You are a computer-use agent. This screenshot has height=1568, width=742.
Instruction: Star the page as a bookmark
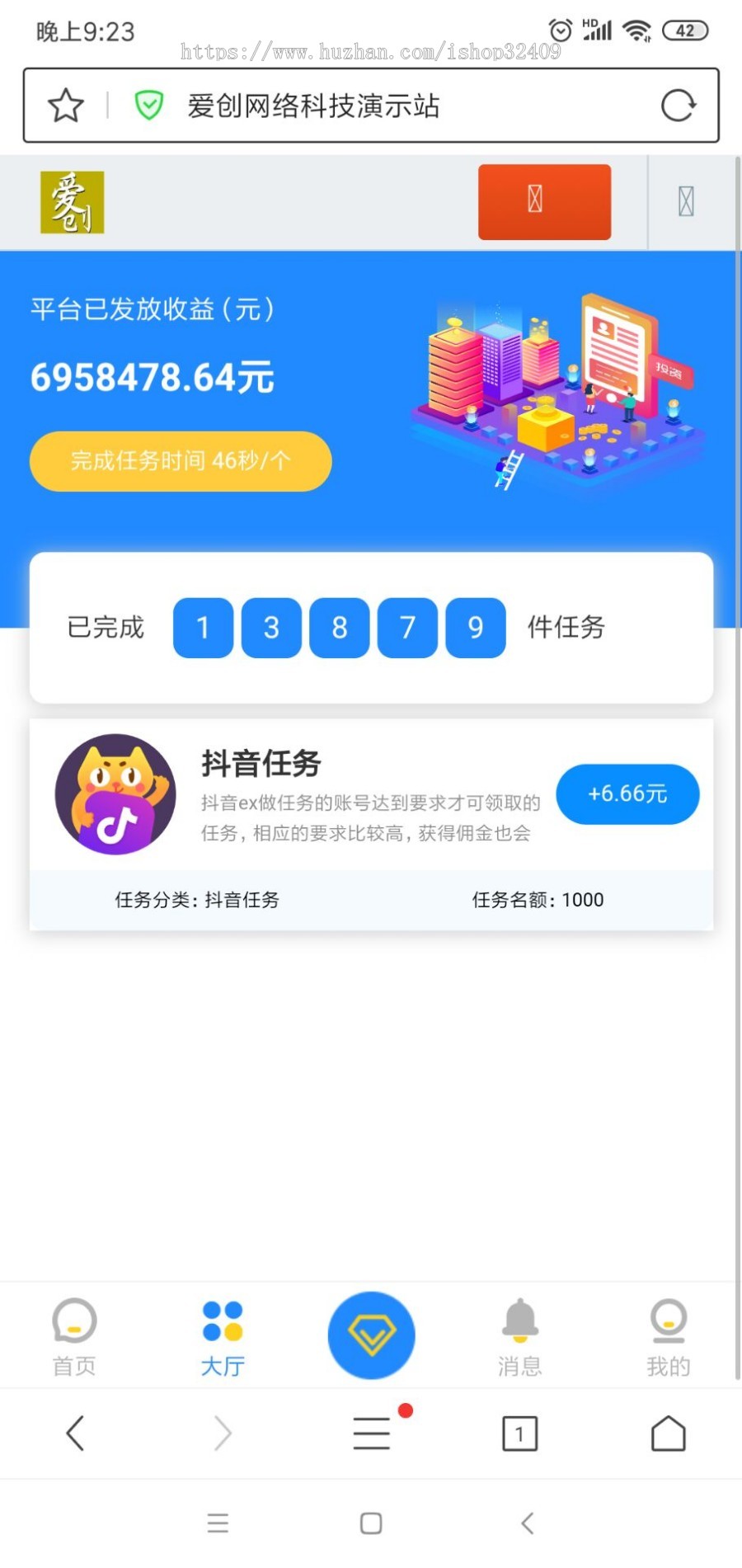[x=65, y=106]
